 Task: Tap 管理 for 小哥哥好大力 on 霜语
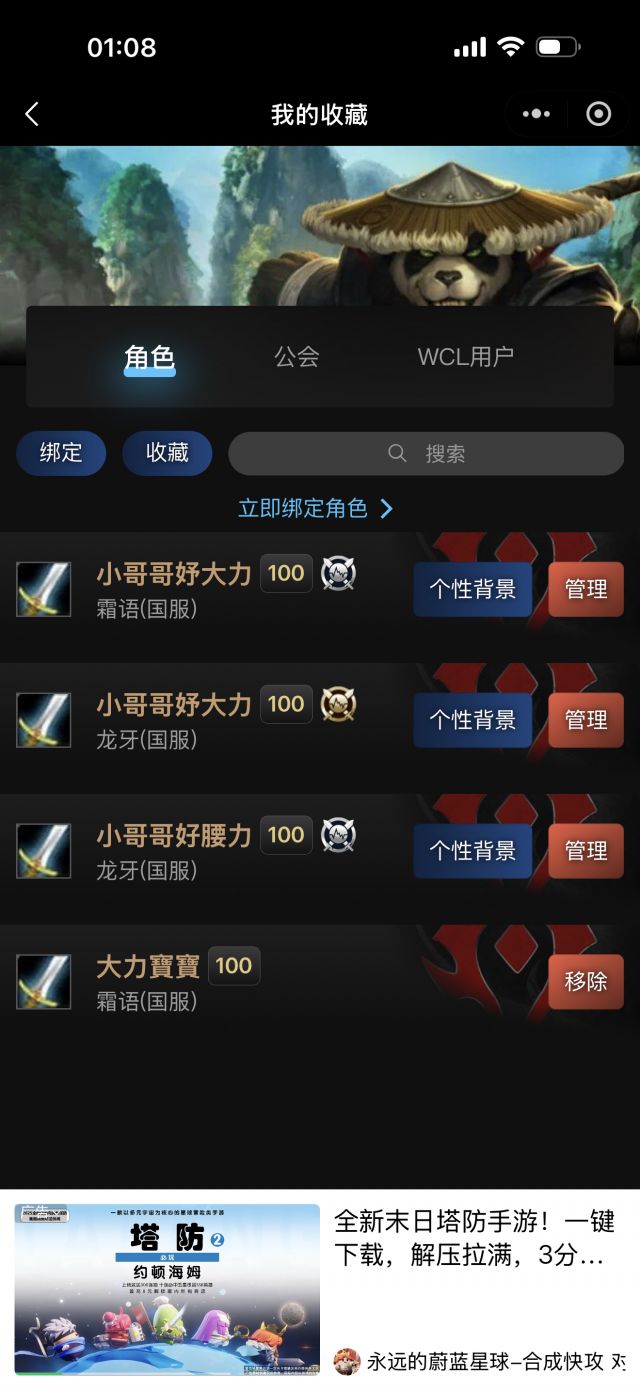(586, 589)
